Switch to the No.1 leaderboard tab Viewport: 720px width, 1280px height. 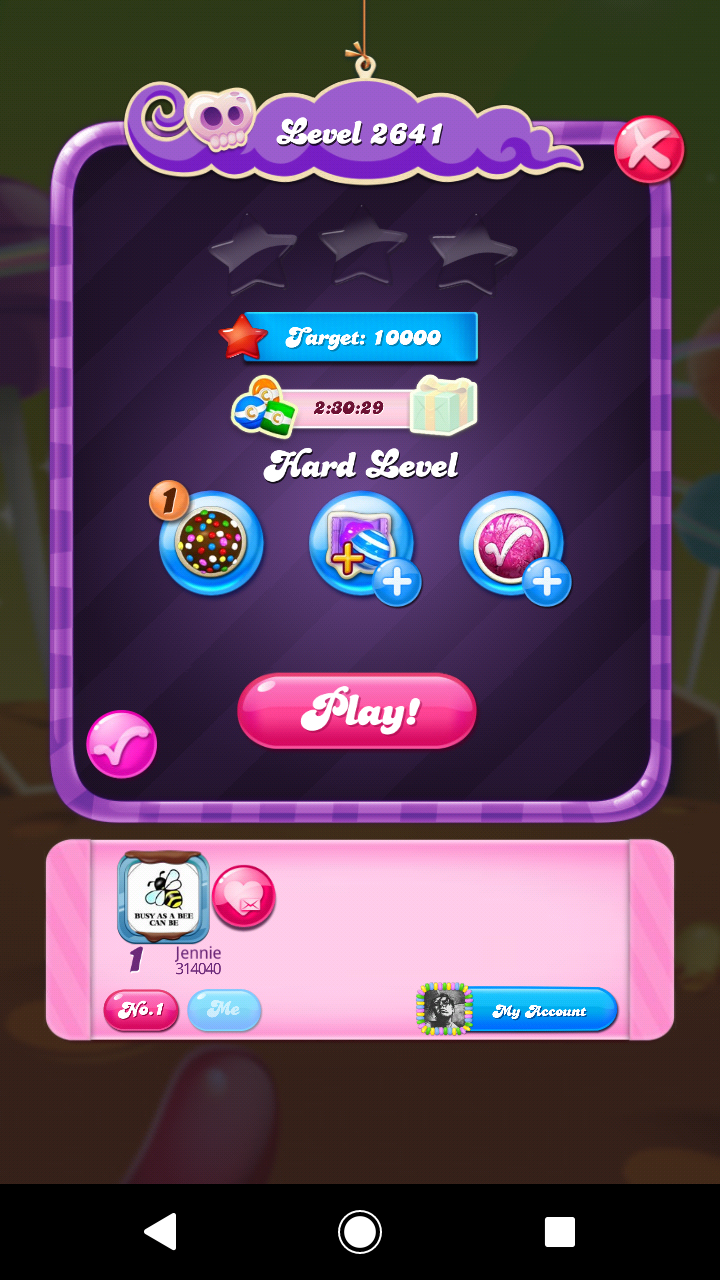(x=141, y=1010)
